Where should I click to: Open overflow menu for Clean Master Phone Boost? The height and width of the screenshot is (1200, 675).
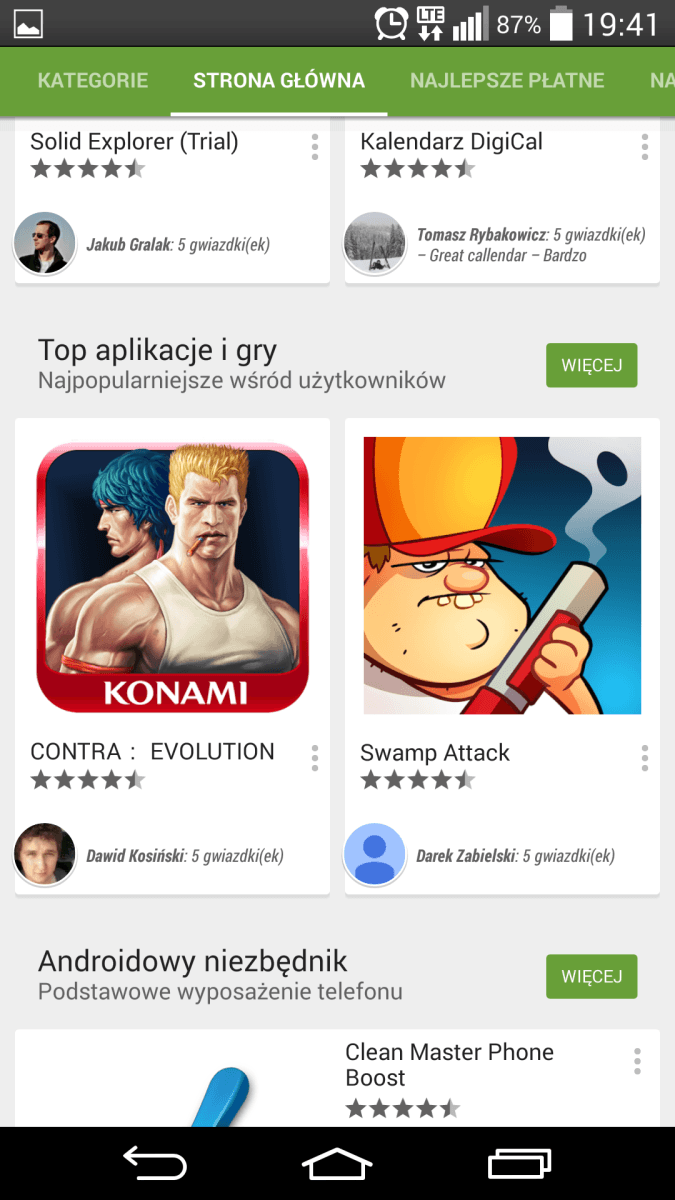click(637, 1061)
